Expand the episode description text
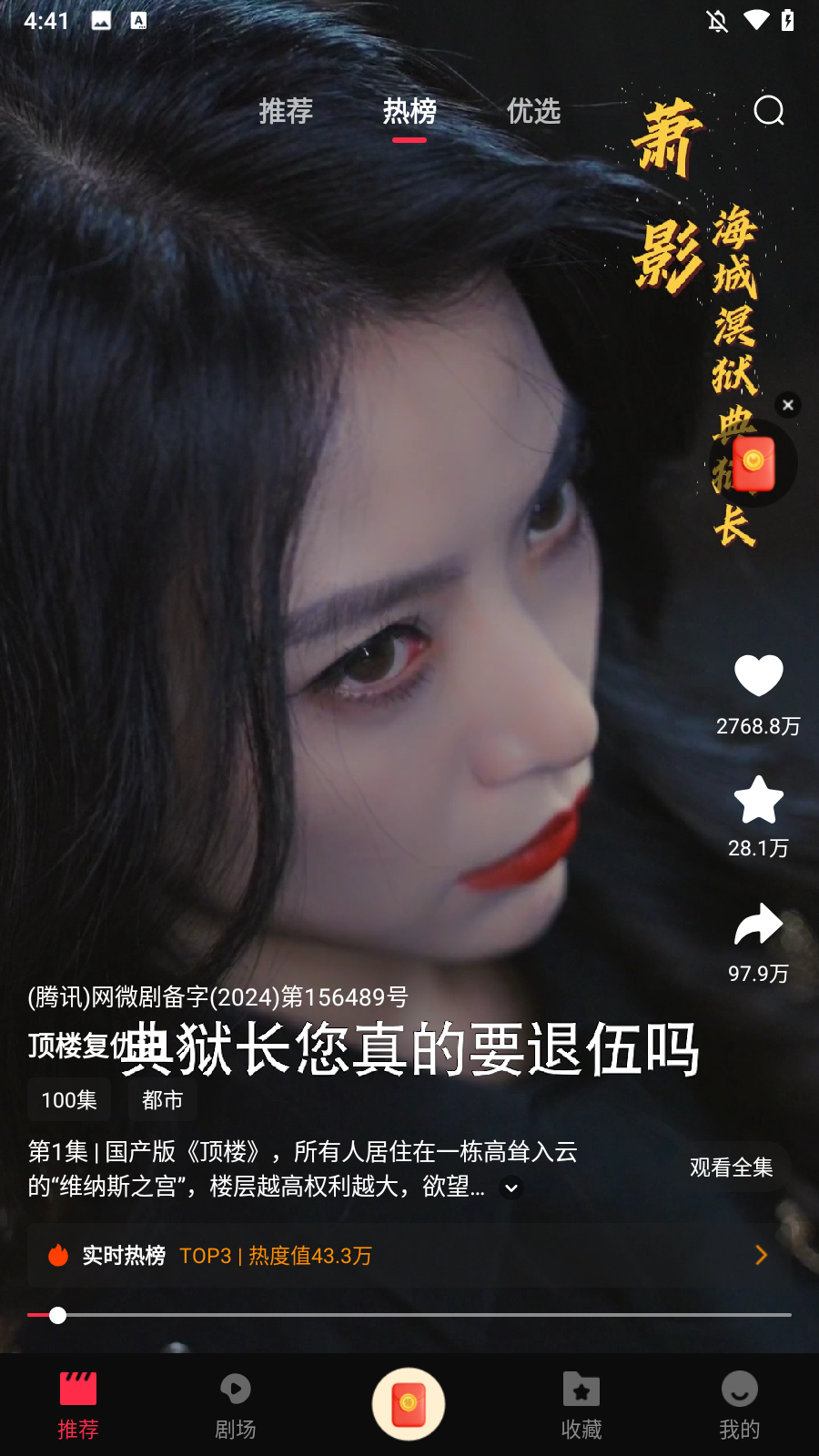 pos(511,1188)
